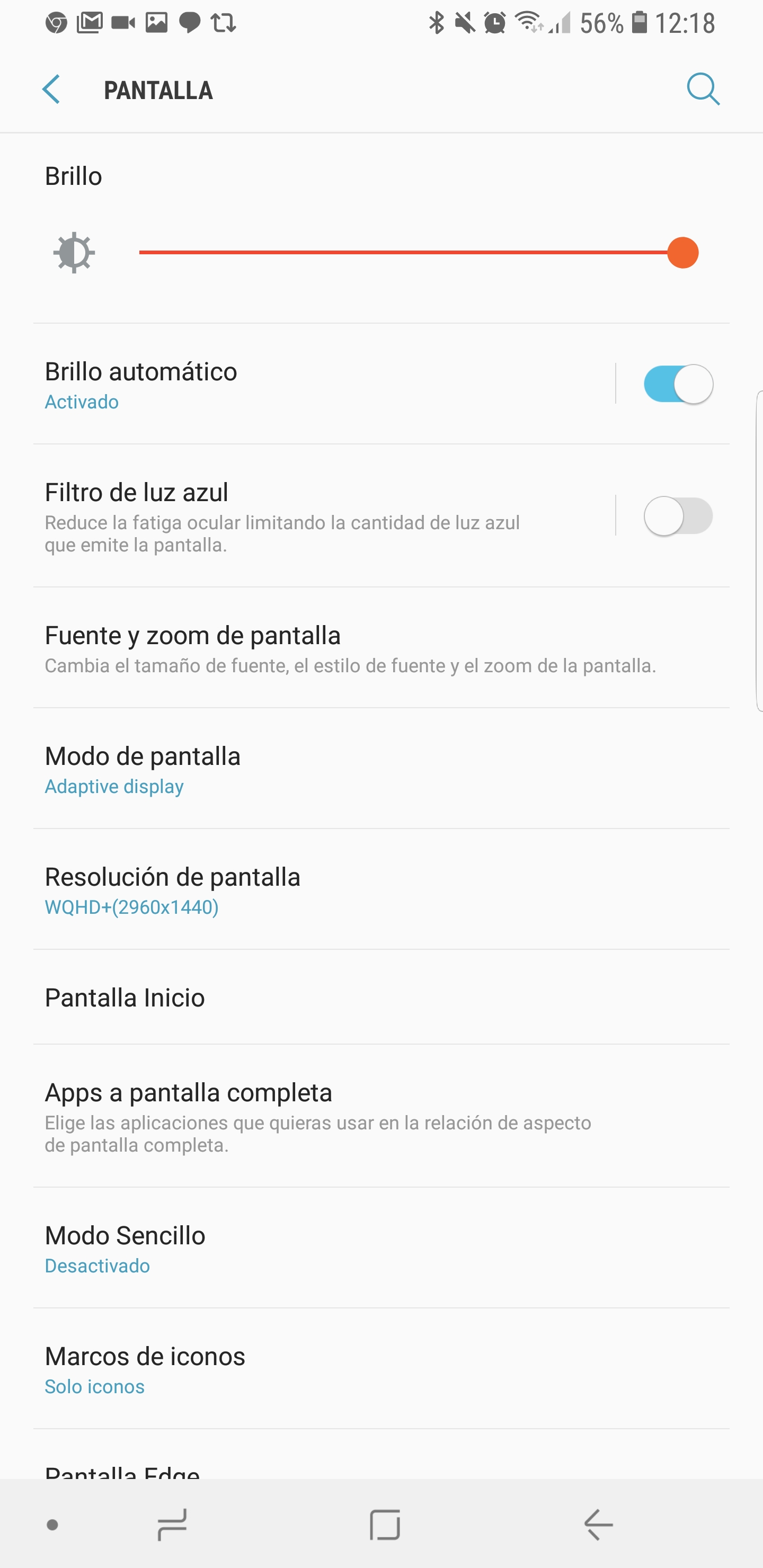Disable the Brillo automático switch
The width and height of the screenshot is (763, 1568).
[x=678, y=384]
